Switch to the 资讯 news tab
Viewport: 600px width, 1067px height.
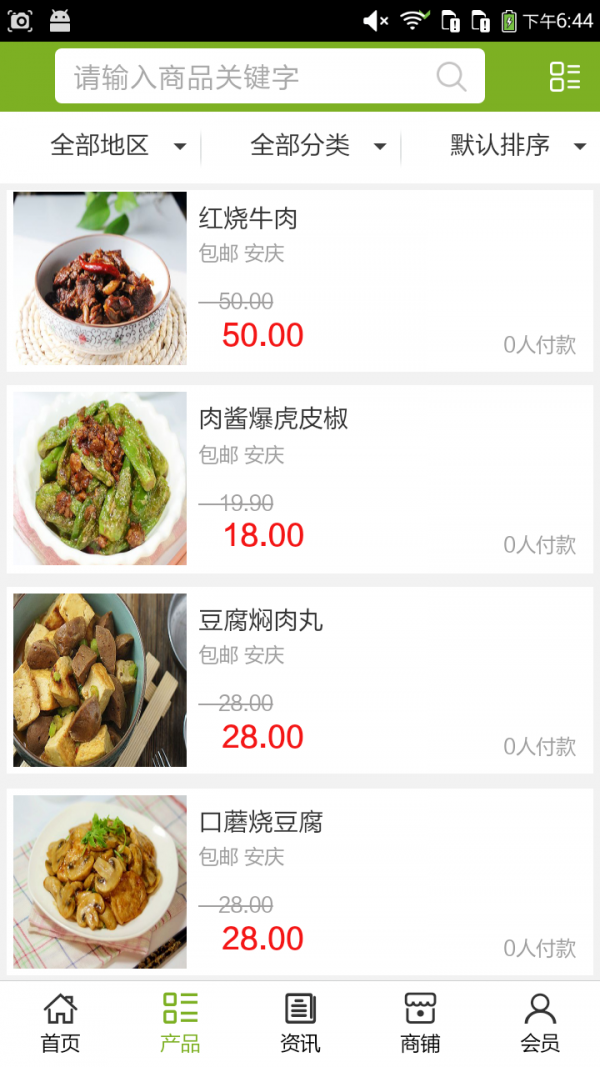tap(300, 1023)
